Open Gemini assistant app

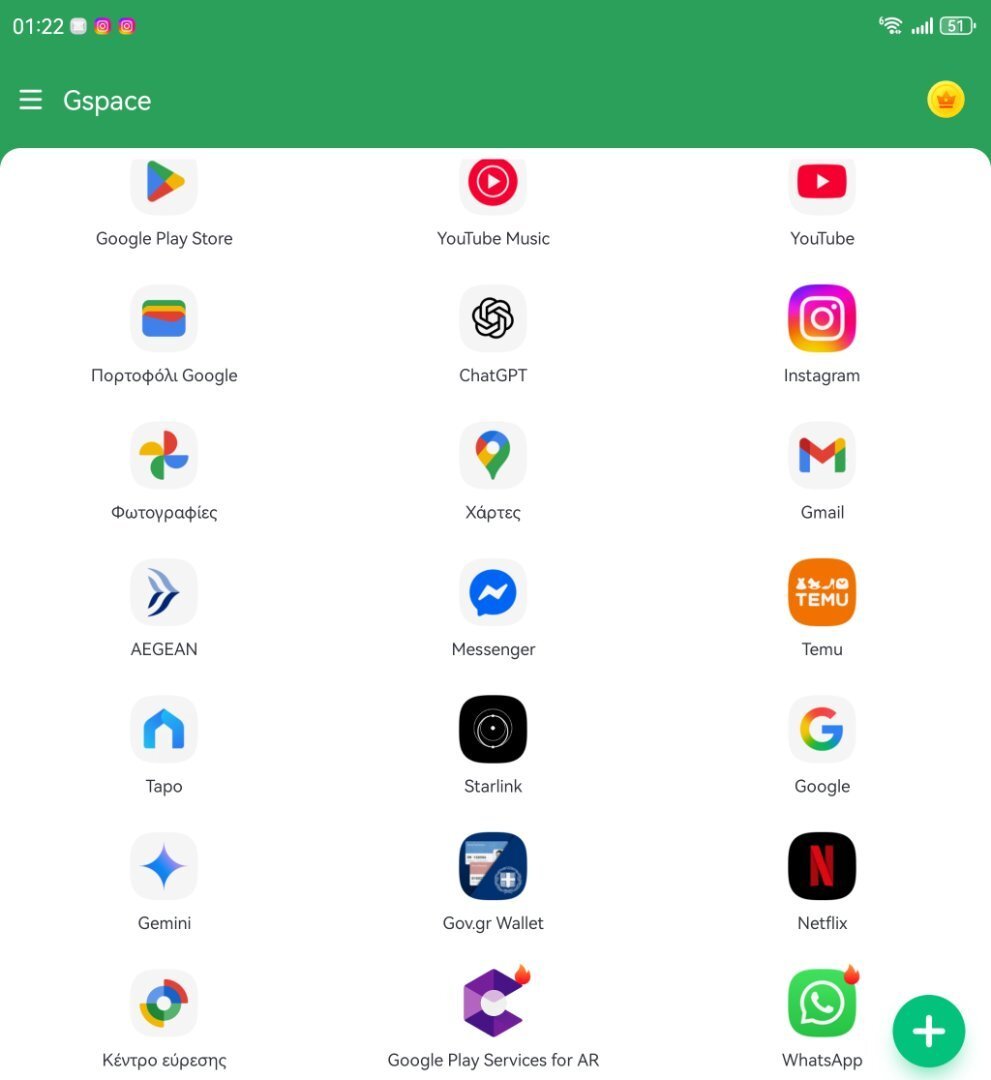pos(164,867)
